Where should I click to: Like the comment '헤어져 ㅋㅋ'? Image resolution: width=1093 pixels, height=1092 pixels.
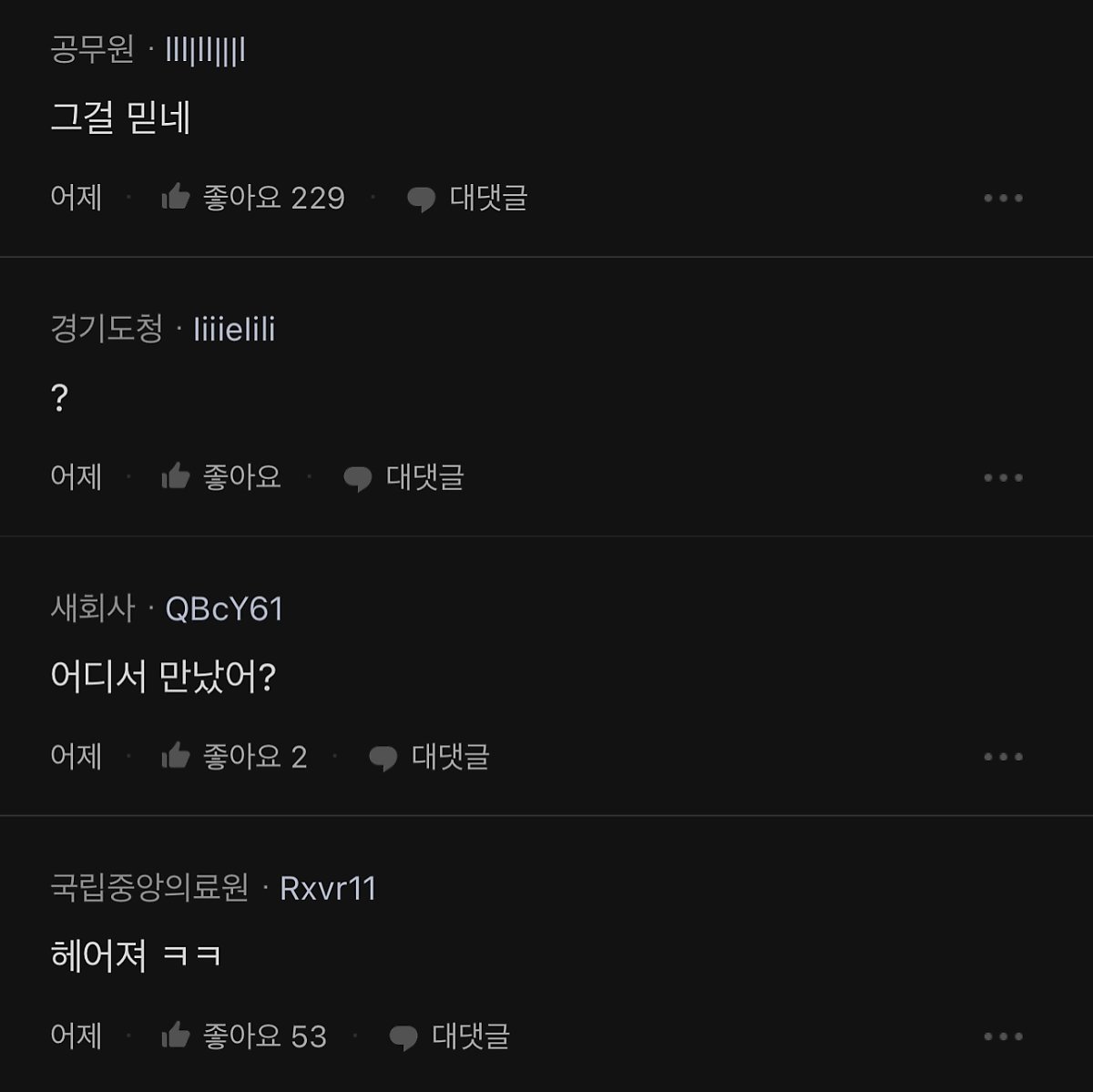click(x=243, y=1036)
